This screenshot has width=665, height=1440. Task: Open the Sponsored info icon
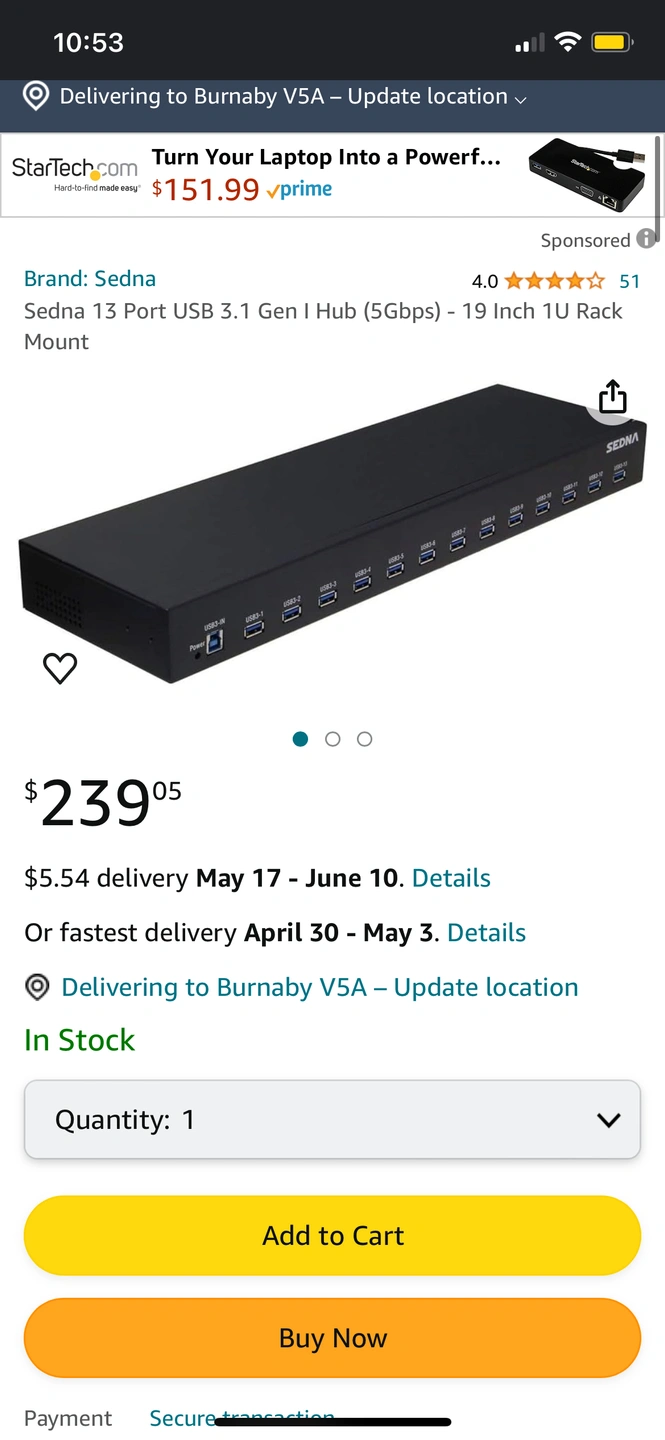(x=647, y=239)
